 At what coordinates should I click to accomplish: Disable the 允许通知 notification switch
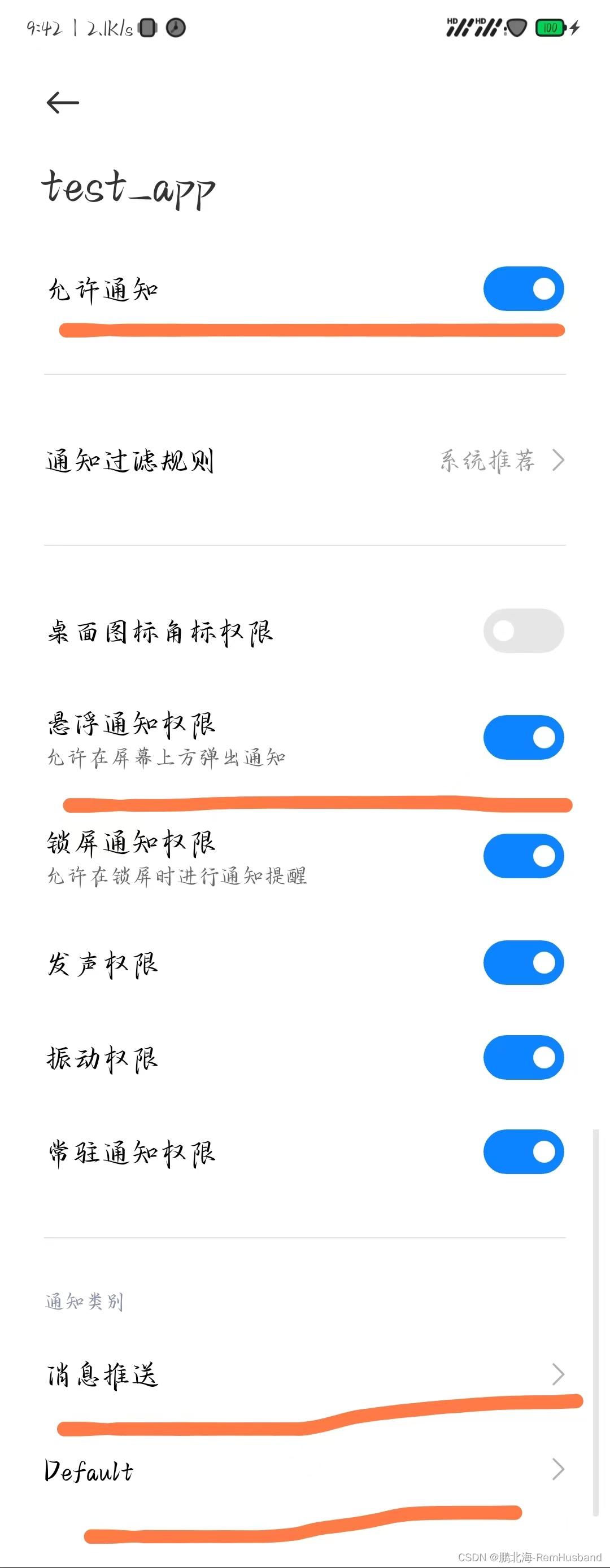[x=524, y=288]
